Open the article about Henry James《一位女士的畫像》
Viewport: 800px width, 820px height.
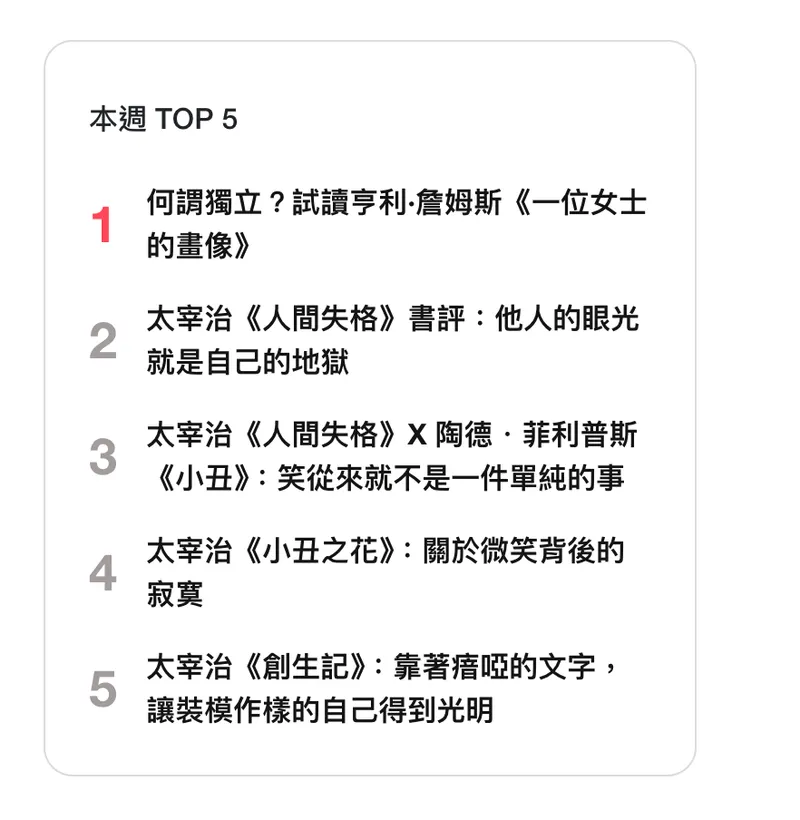point(396,205)
